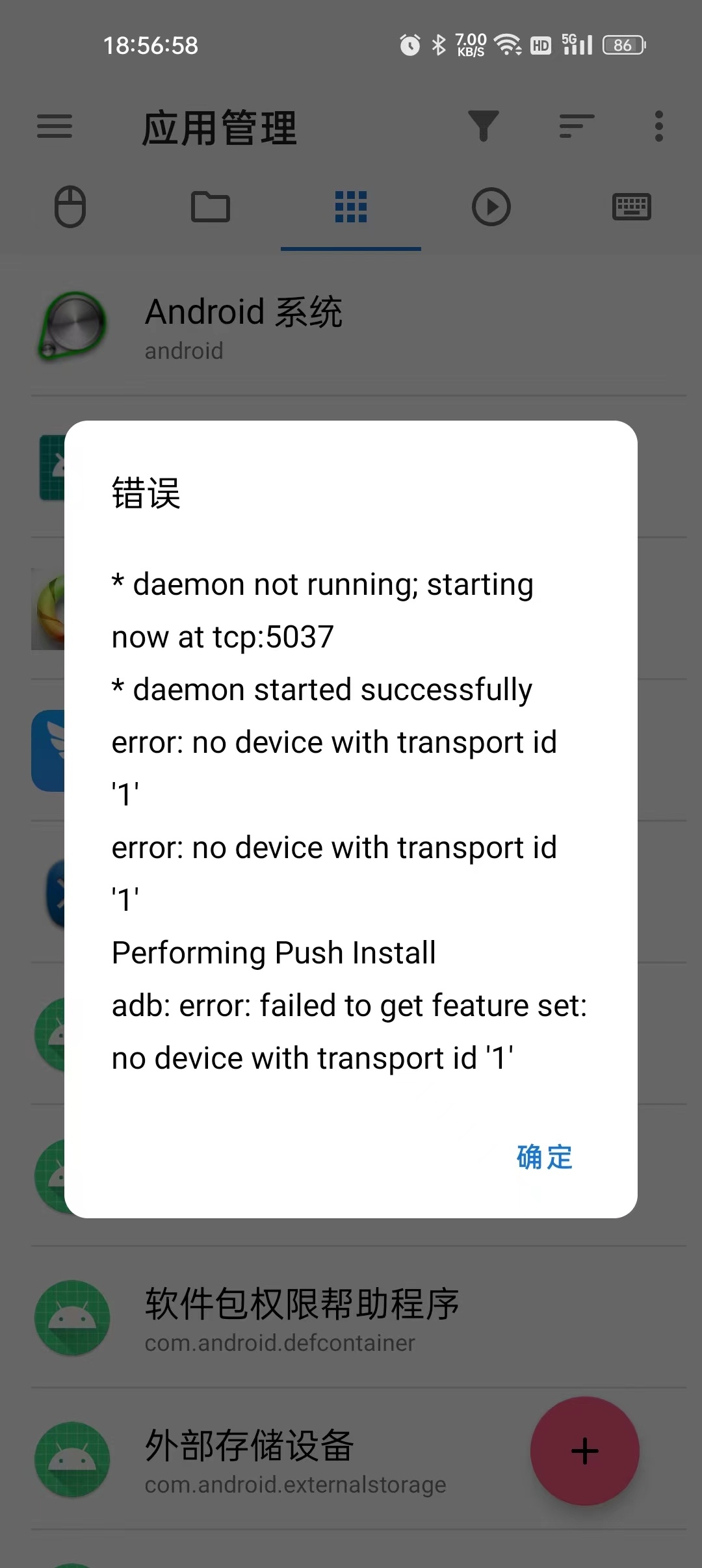
Task: Switch to the keyboard tab
Action: (632, 207)
